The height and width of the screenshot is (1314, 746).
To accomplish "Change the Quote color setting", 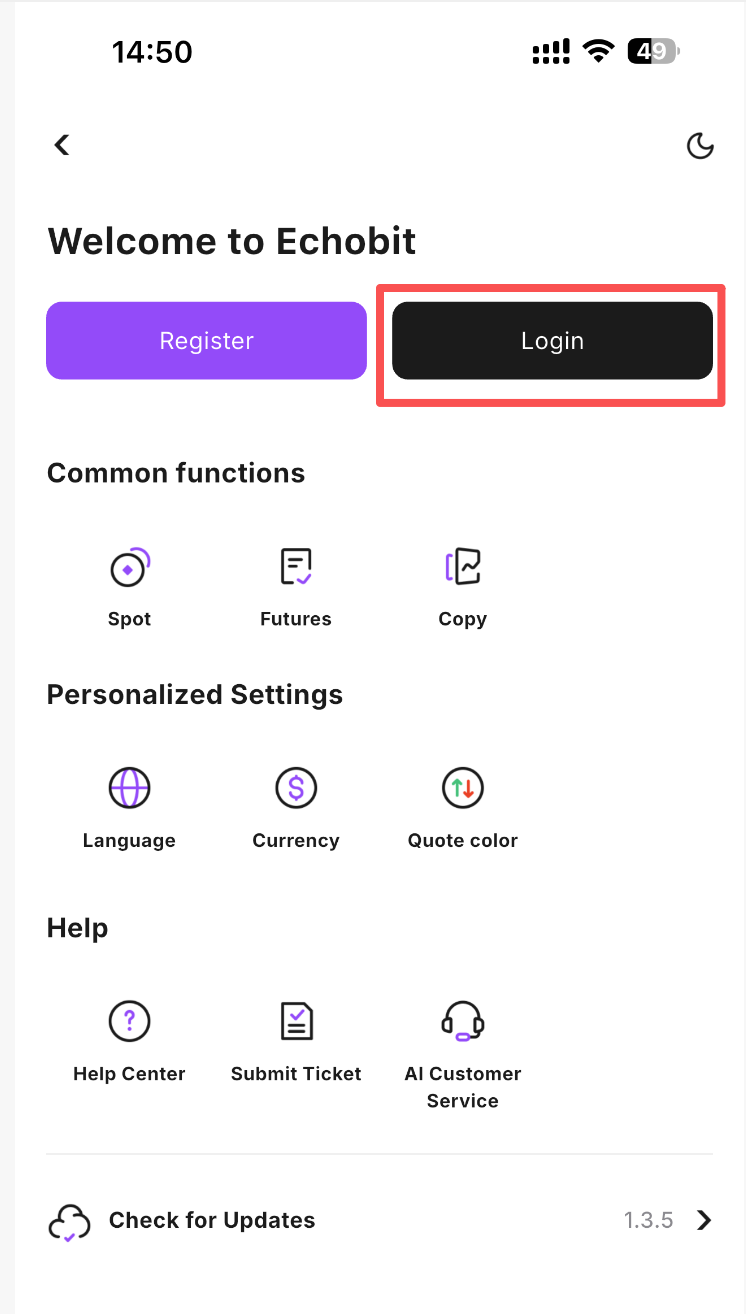I will click(462, 809).
